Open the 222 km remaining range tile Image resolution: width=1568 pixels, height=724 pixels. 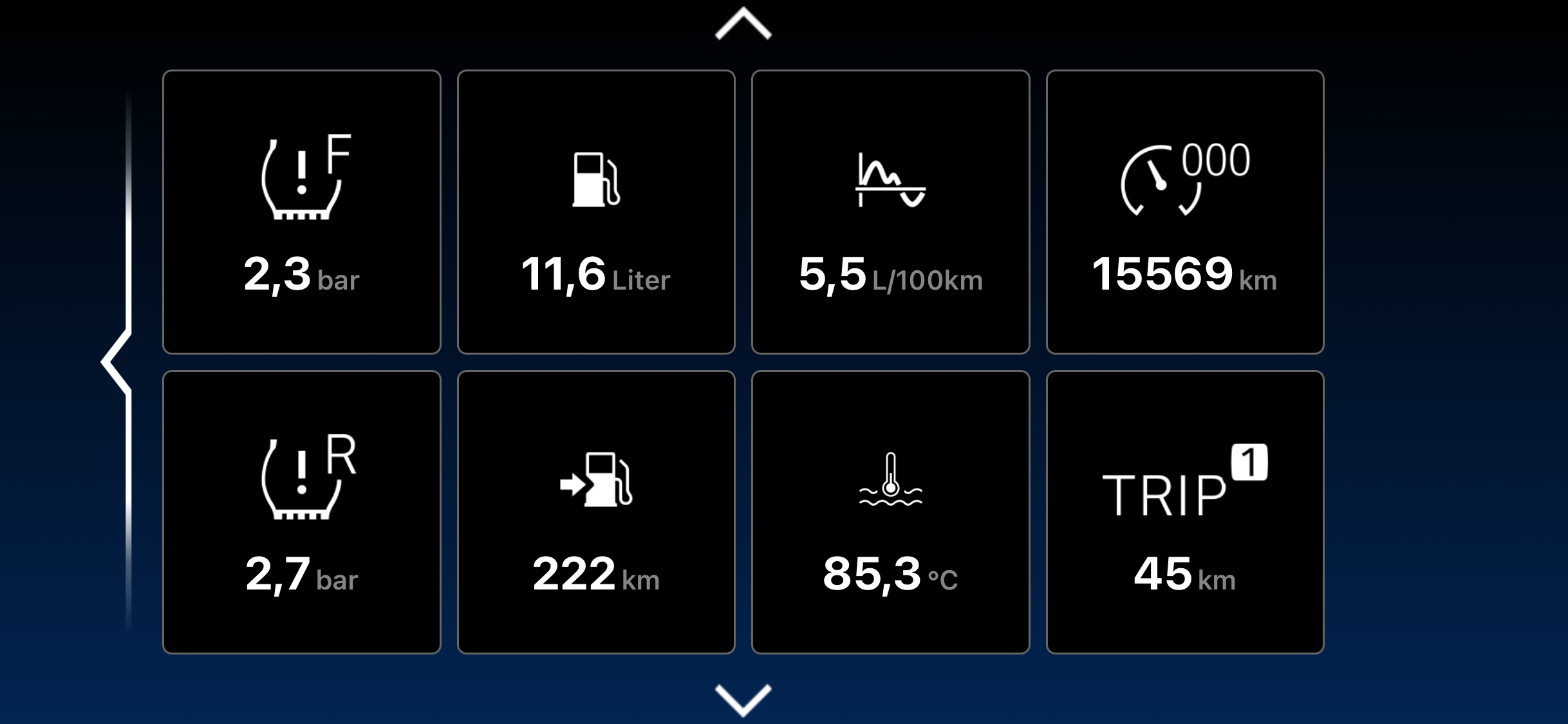596,512
